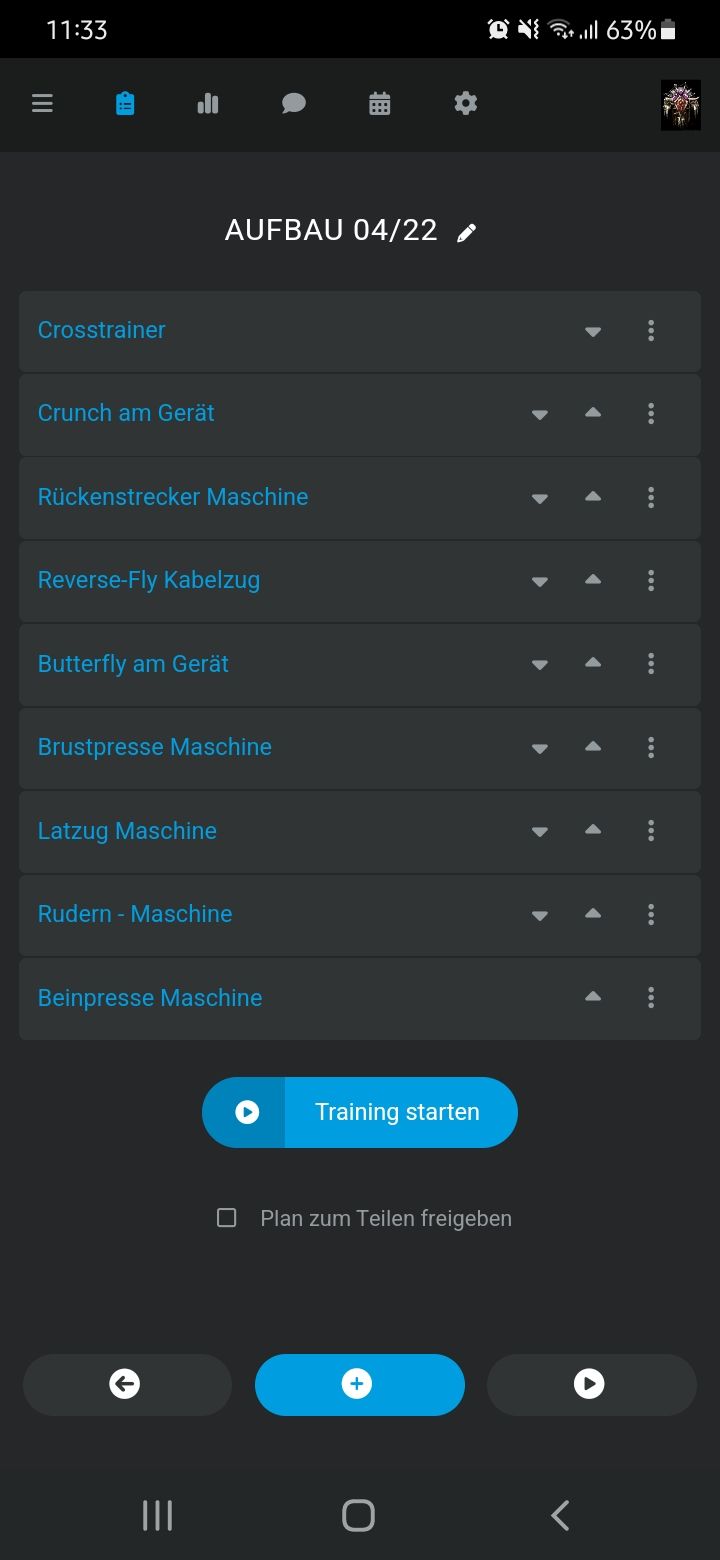This screenshot has height=1560, width=720.
Task: Open the Butterfly am Gerät exercise
Action: (133, 664)
